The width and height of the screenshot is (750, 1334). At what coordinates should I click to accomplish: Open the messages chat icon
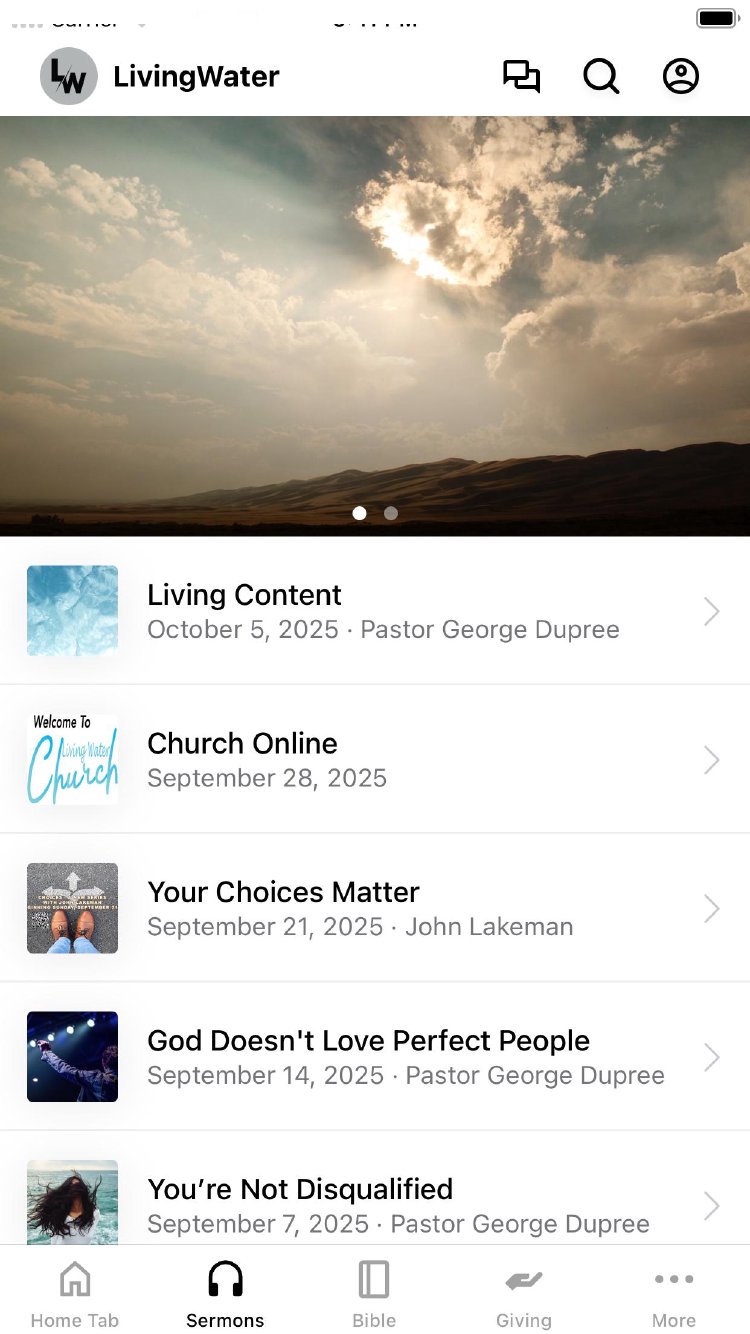coord(521,76)
